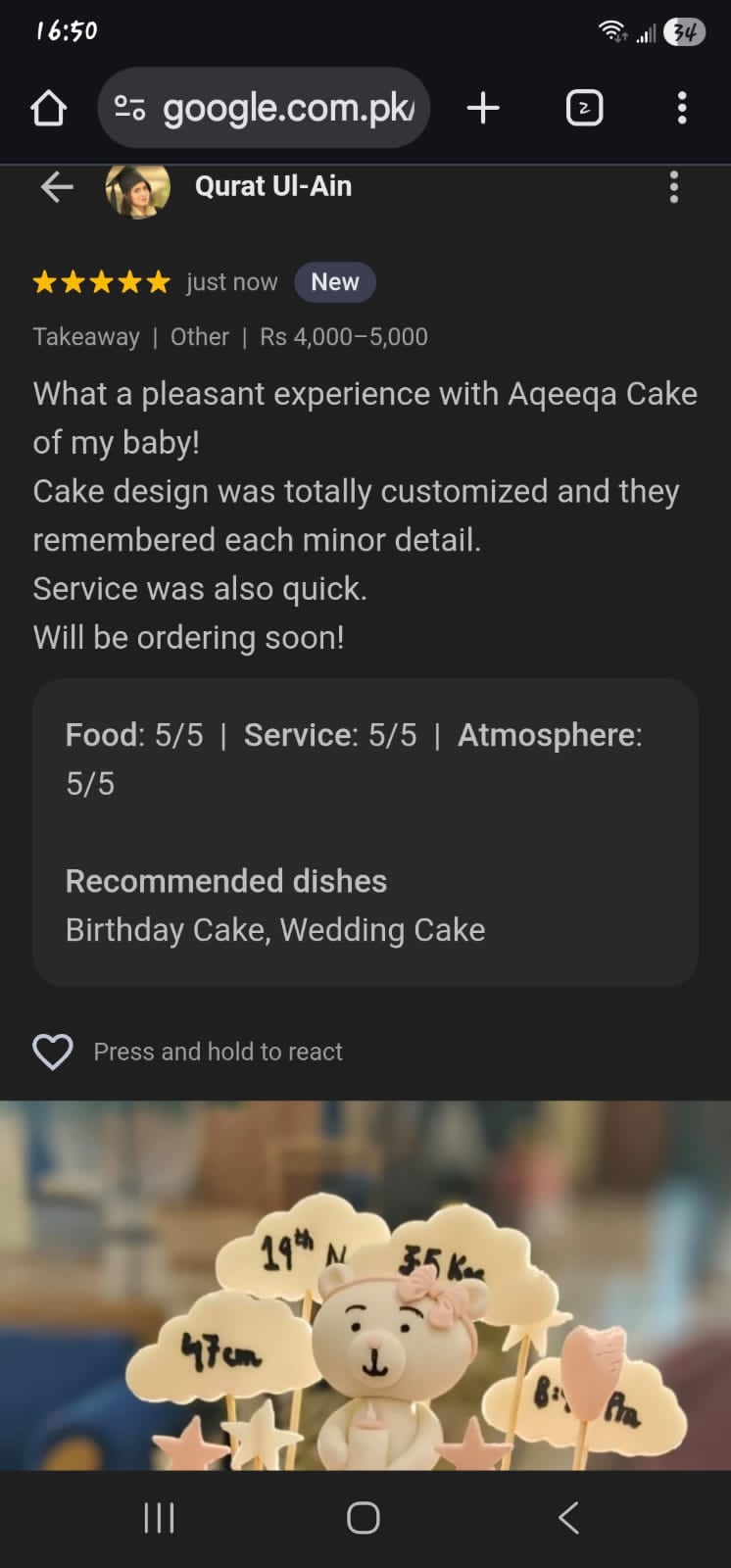Select the Other service label
Image resolution: width=731 pixels, height=1568 pixels.
pyautogui.click(x=200, y=336)
